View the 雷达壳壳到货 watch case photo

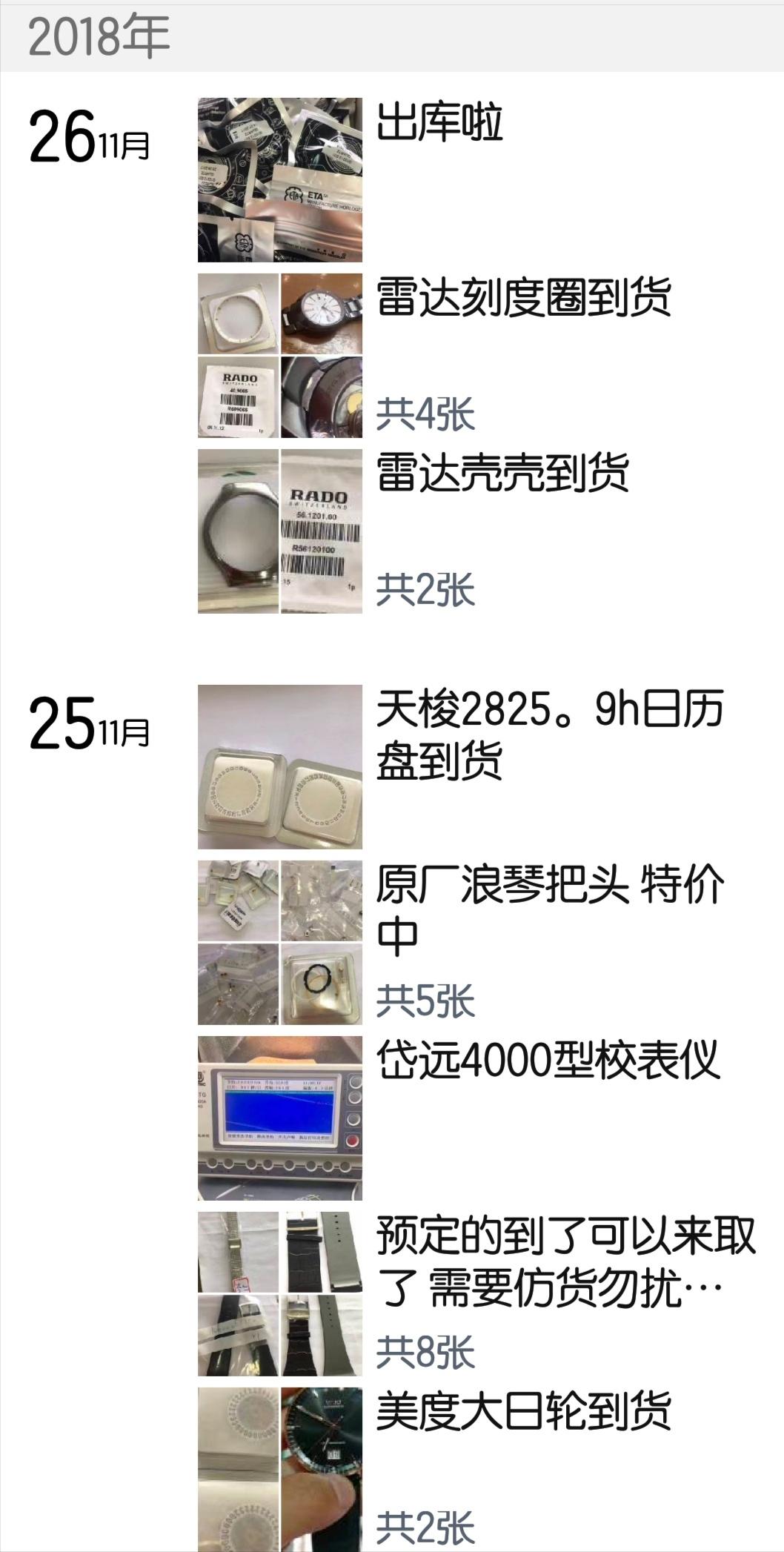237,530
